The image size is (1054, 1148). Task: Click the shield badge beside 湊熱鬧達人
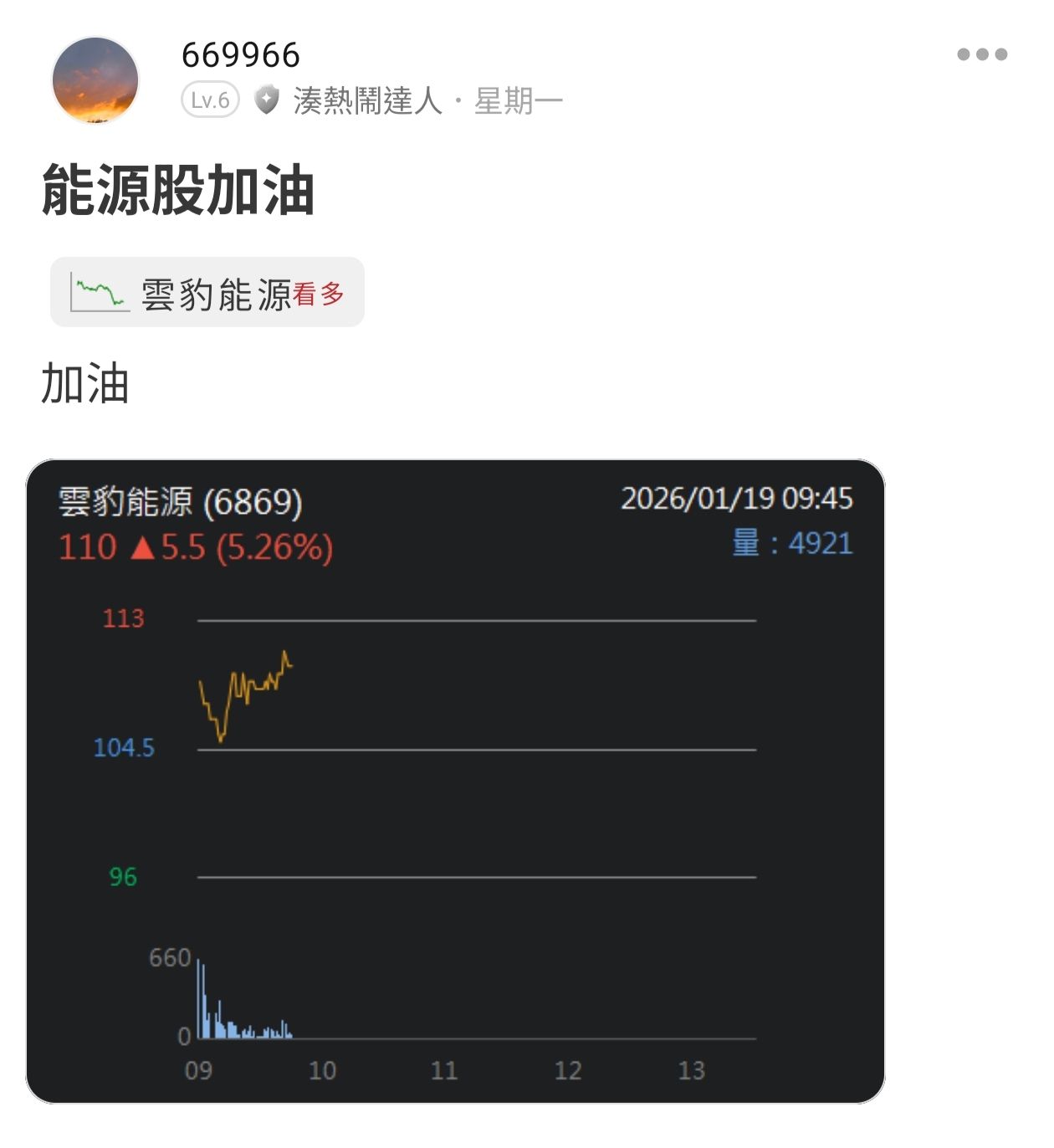click(x=267, y=98)
